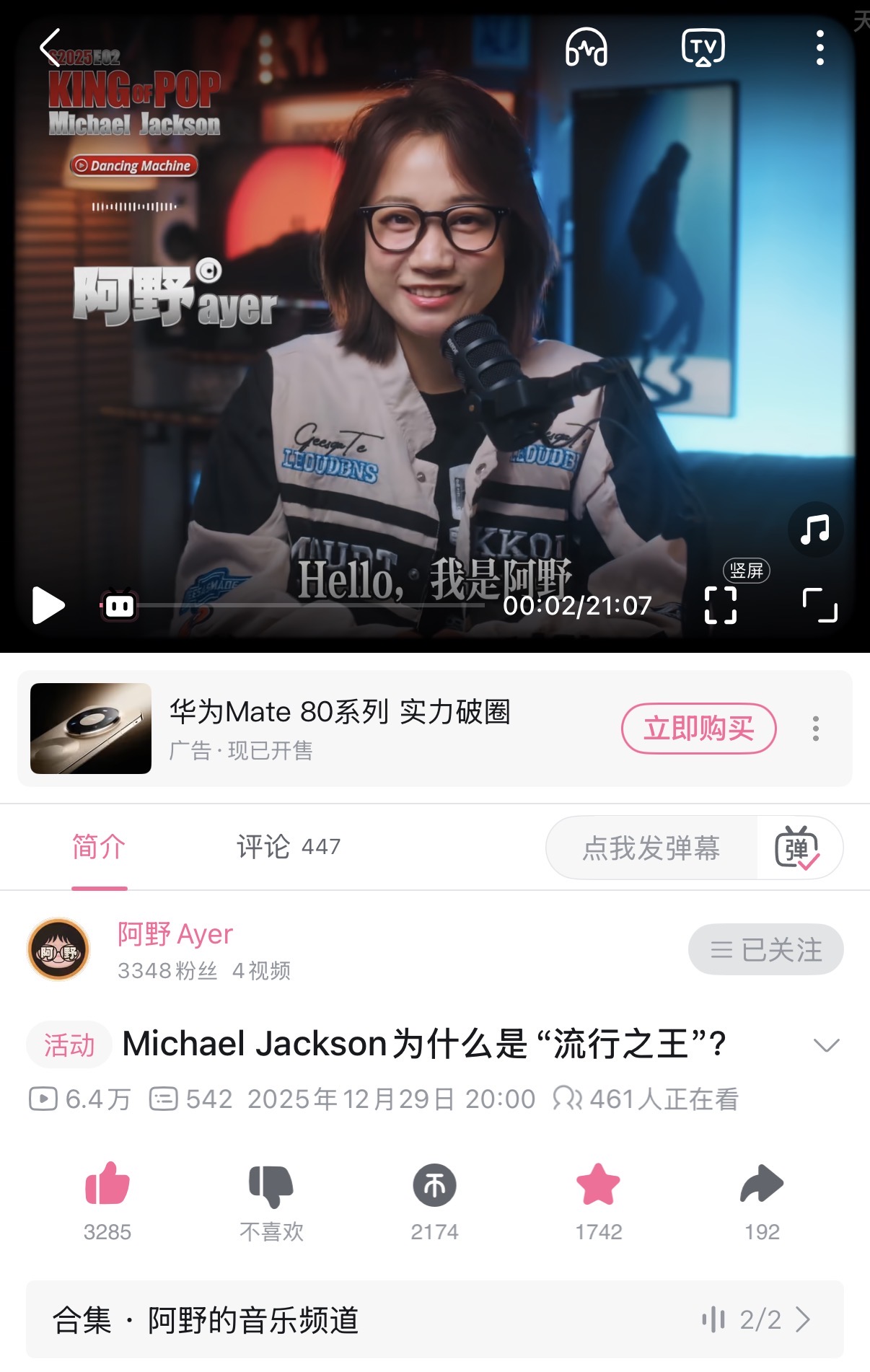Screen dimensions: 870x1372
Task: Open the Huawei ad options menu
Action: click(x=816, y=729)
